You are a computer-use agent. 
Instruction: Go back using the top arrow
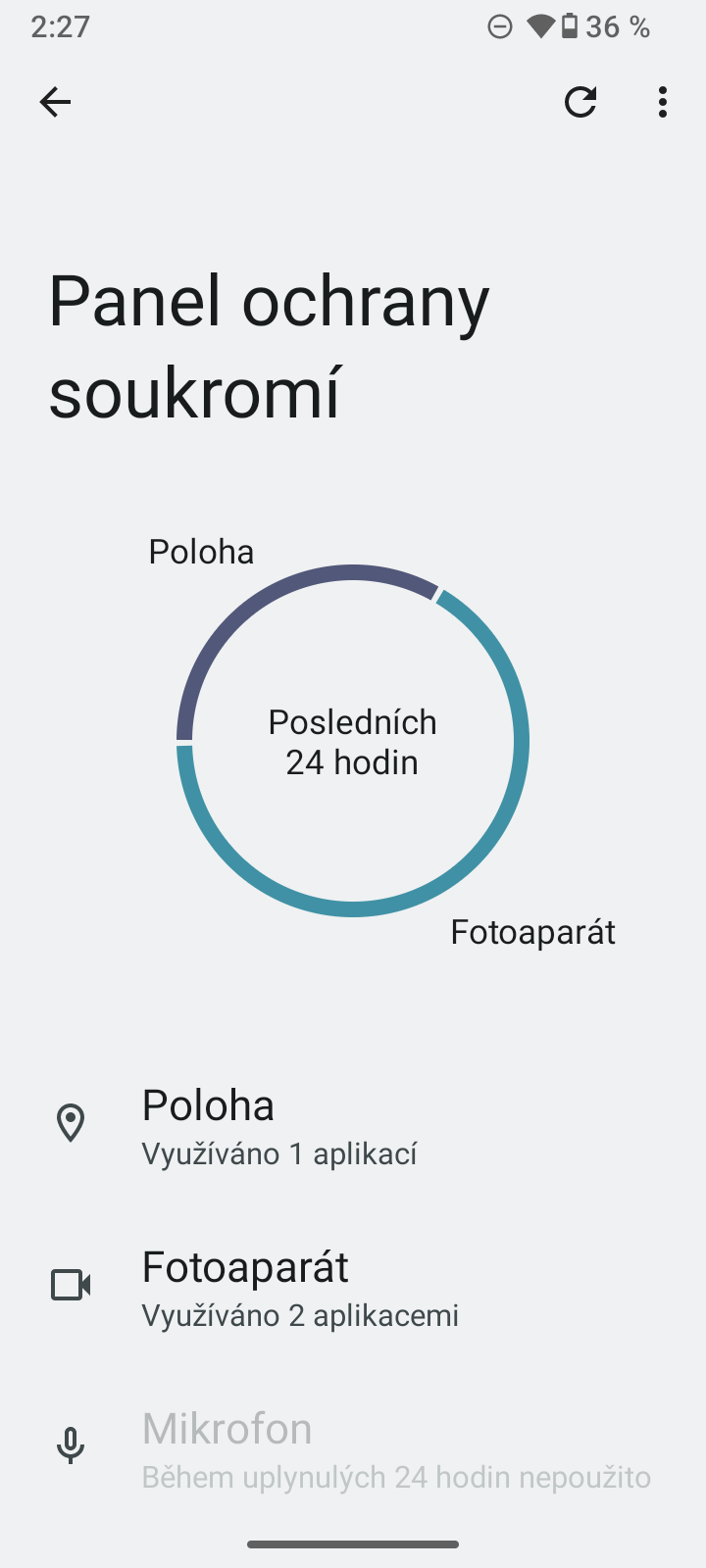[x=55, y=102]
